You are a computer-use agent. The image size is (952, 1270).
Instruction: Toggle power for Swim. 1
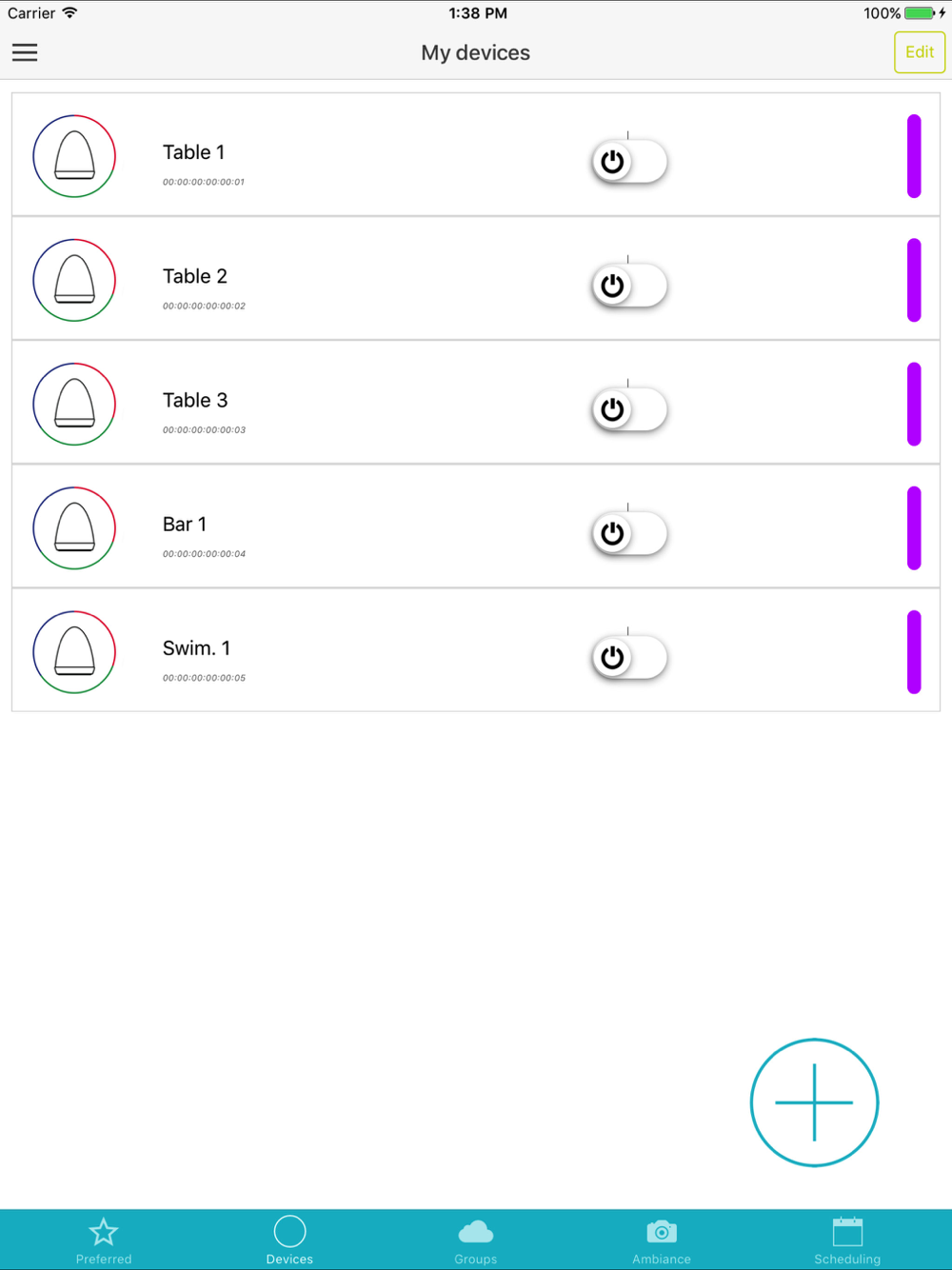coord(629,657)
